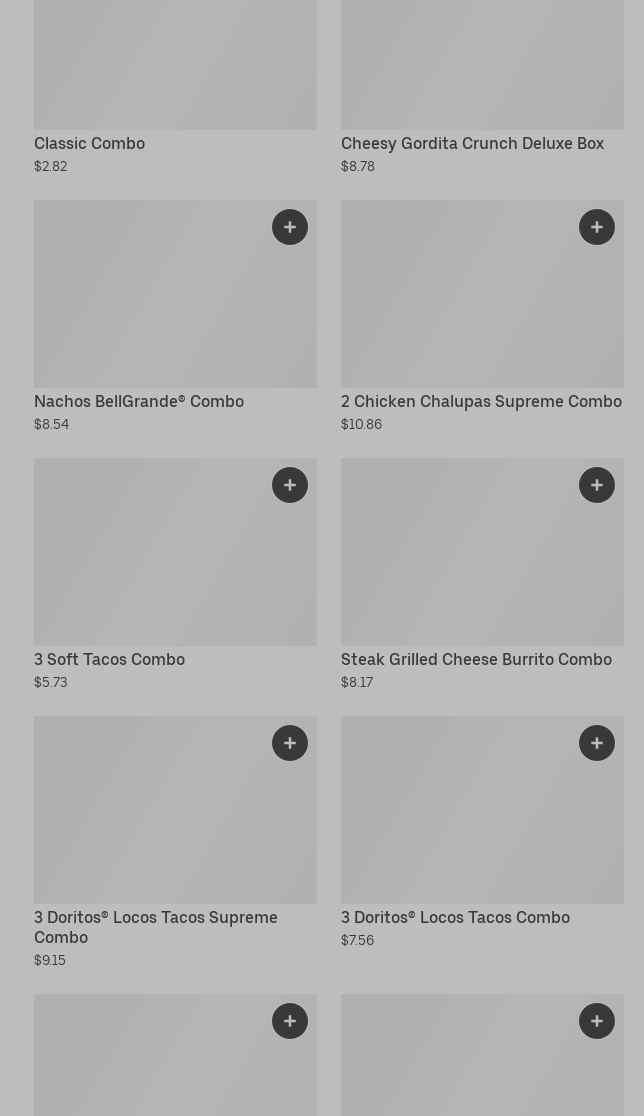Add Steak Grilled Cheese Burrito Combo to cart
This screenshot has height=1116, width=644.
point(597,485)
